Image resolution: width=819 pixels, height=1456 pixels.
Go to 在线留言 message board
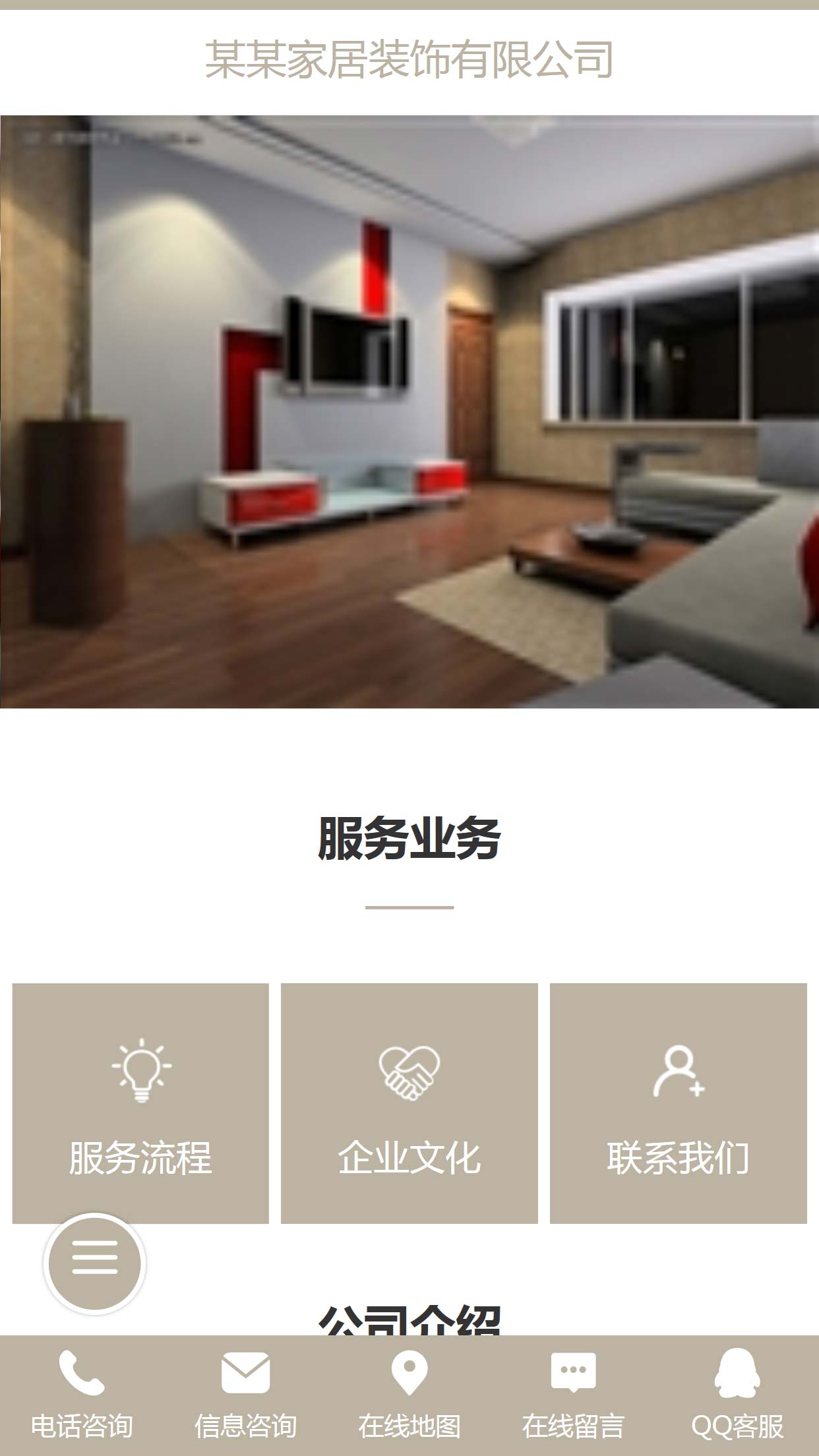point(573,1395)
